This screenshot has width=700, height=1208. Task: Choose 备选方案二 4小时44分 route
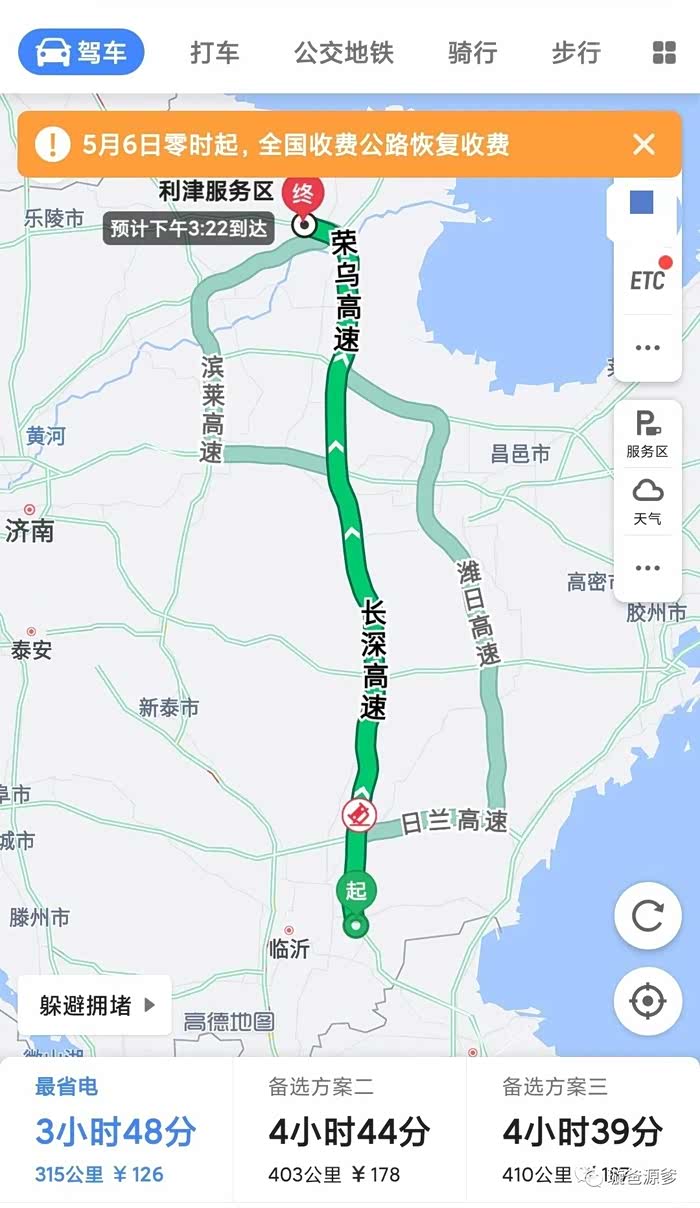[349, 1130]
